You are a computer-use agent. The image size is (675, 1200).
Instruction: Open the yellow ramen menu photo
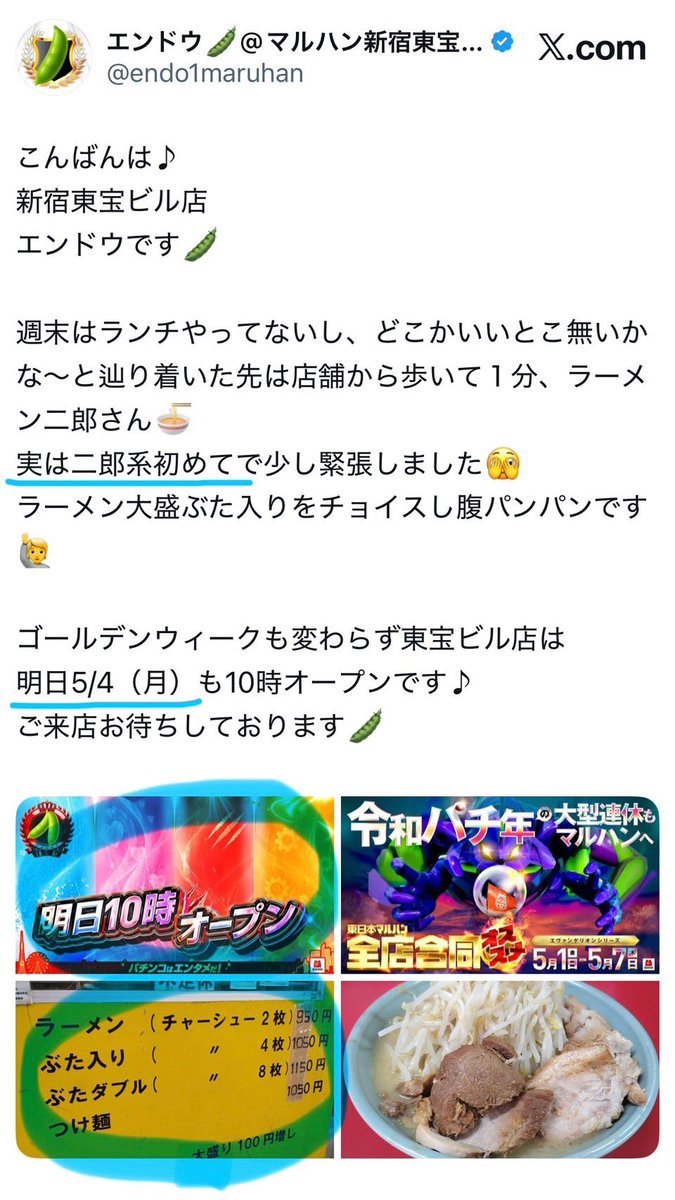point(176,1069)
